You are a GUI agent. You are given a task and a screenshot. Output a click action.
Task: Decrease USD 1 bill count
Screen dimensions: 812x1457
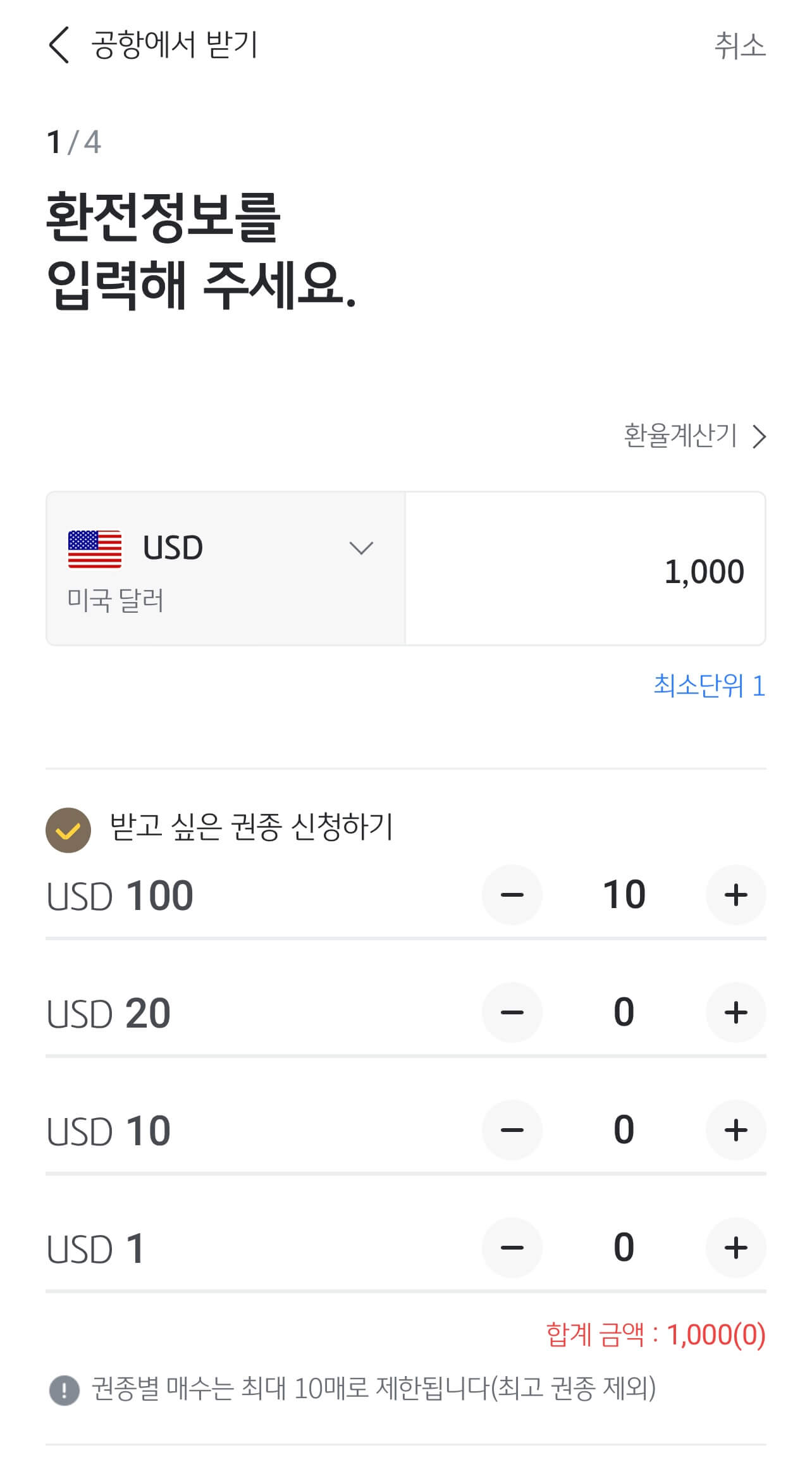tap(512, 1248)
